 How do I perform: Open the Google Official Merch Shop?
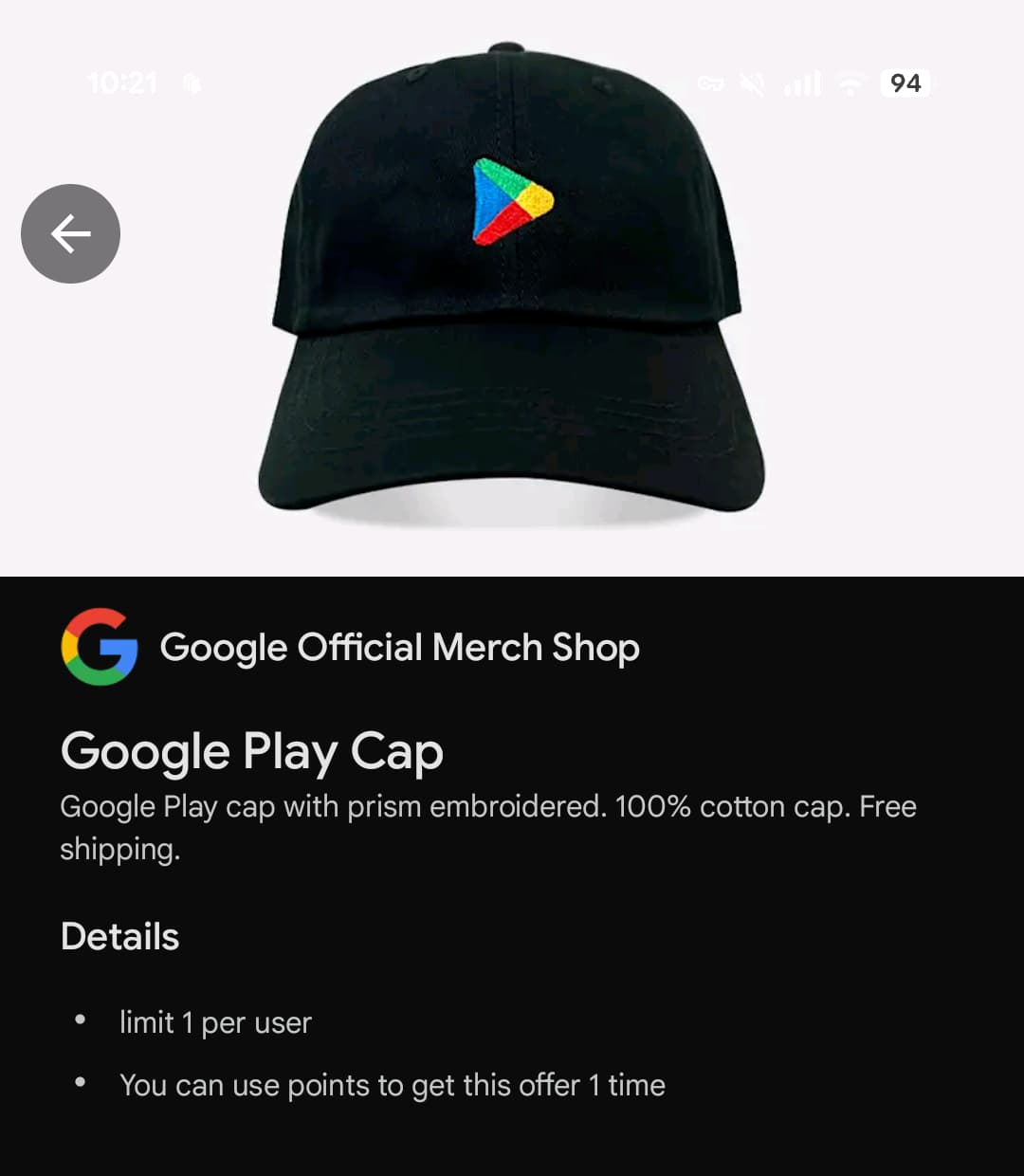pyautogui.click(x=399, y=649)
